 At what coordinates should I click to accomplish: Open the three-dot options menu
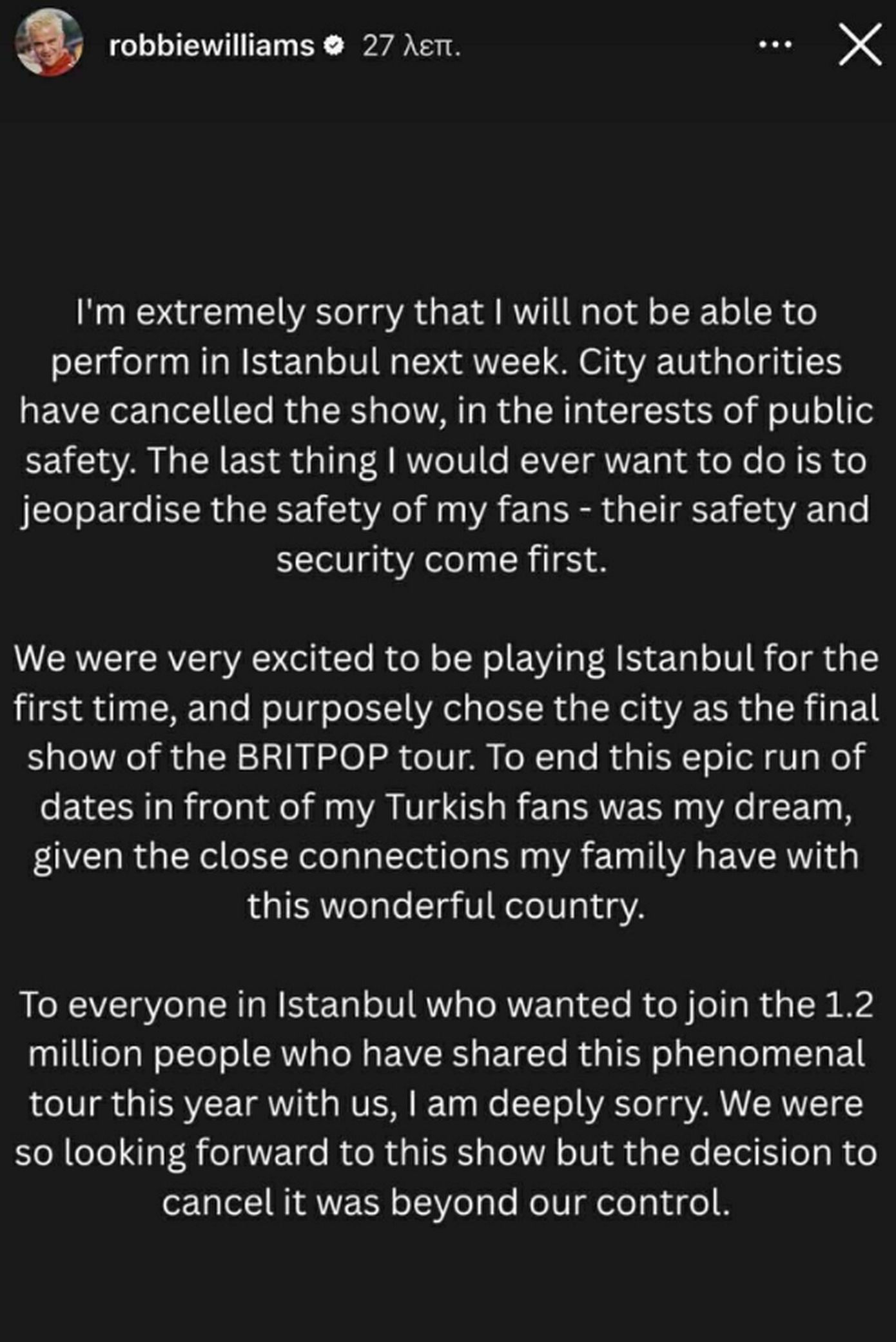pyautogui.click(x=774, y=45)
